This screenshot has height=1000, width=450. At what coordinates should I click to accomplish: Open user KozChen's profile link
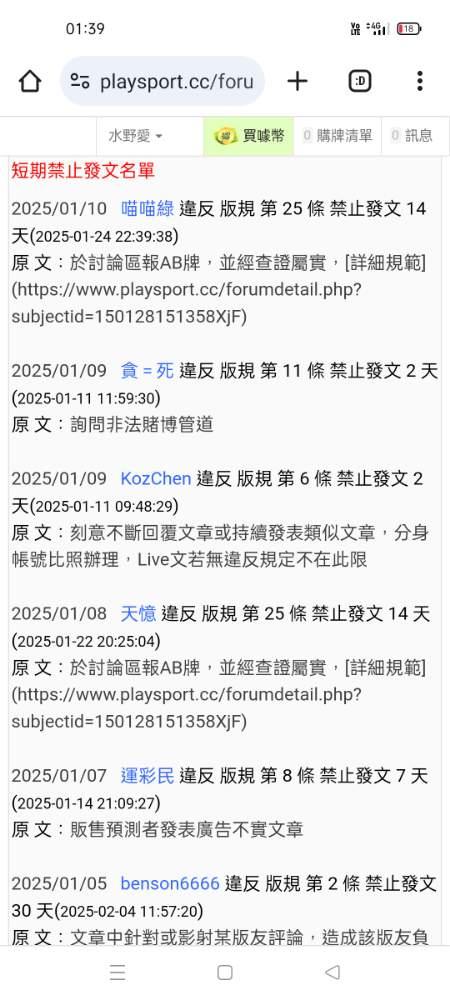[156, 478]
